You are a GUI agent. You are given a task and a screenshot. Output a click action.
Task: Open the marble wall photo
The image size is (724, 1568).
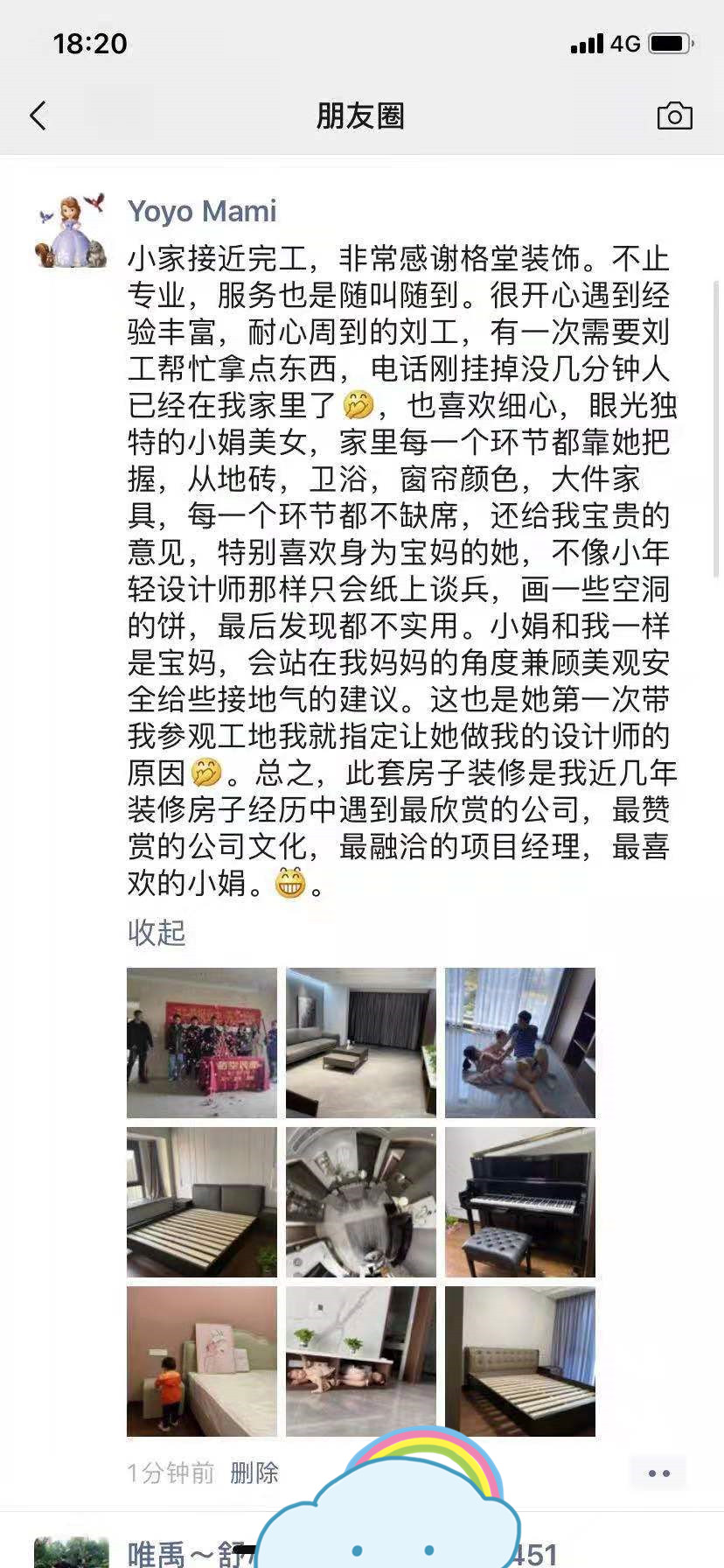pyautogui.click(x=361, y=1361)
